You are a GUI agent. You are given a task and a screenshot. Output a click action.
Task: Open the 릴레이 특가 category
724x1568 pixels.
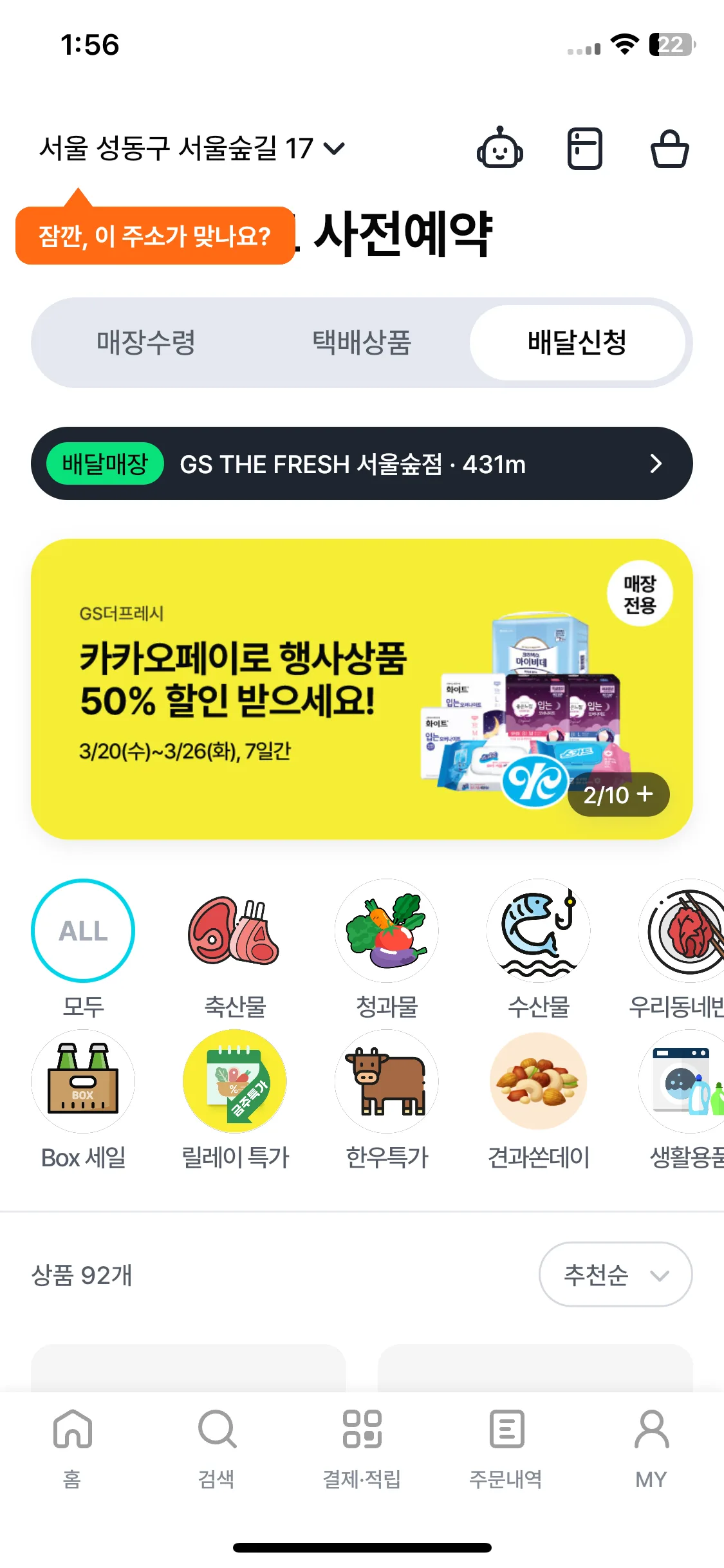[x=235, y=1101]
